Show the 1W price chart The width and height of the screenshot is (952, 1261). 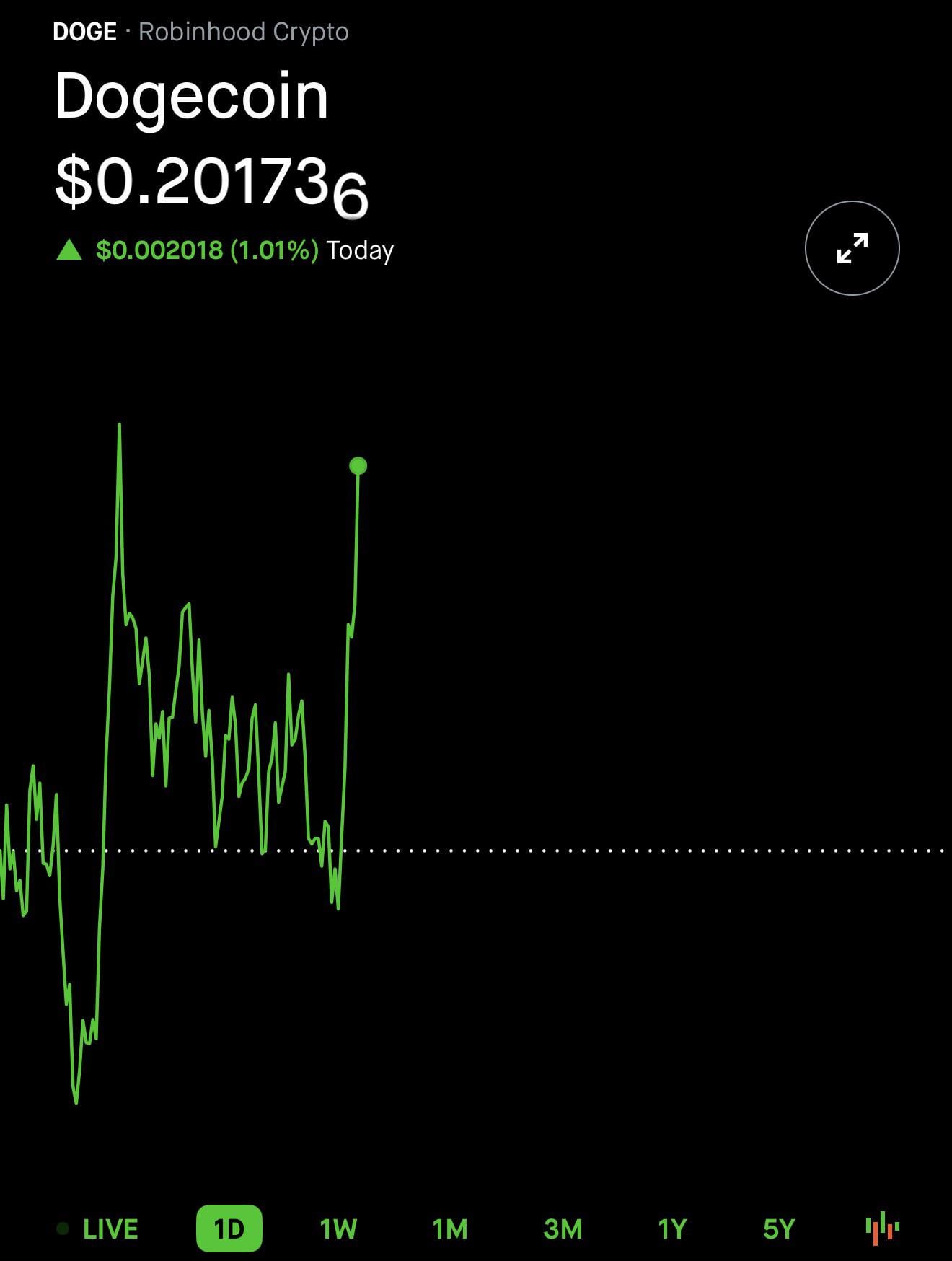pos(338,1229)
